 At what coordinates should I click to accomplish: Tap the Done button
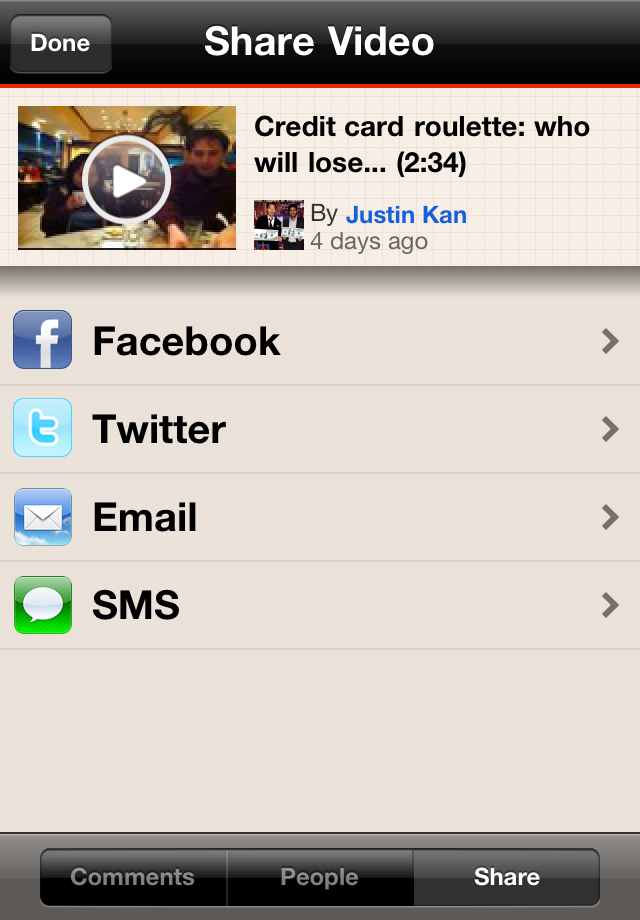coord(60,44)
